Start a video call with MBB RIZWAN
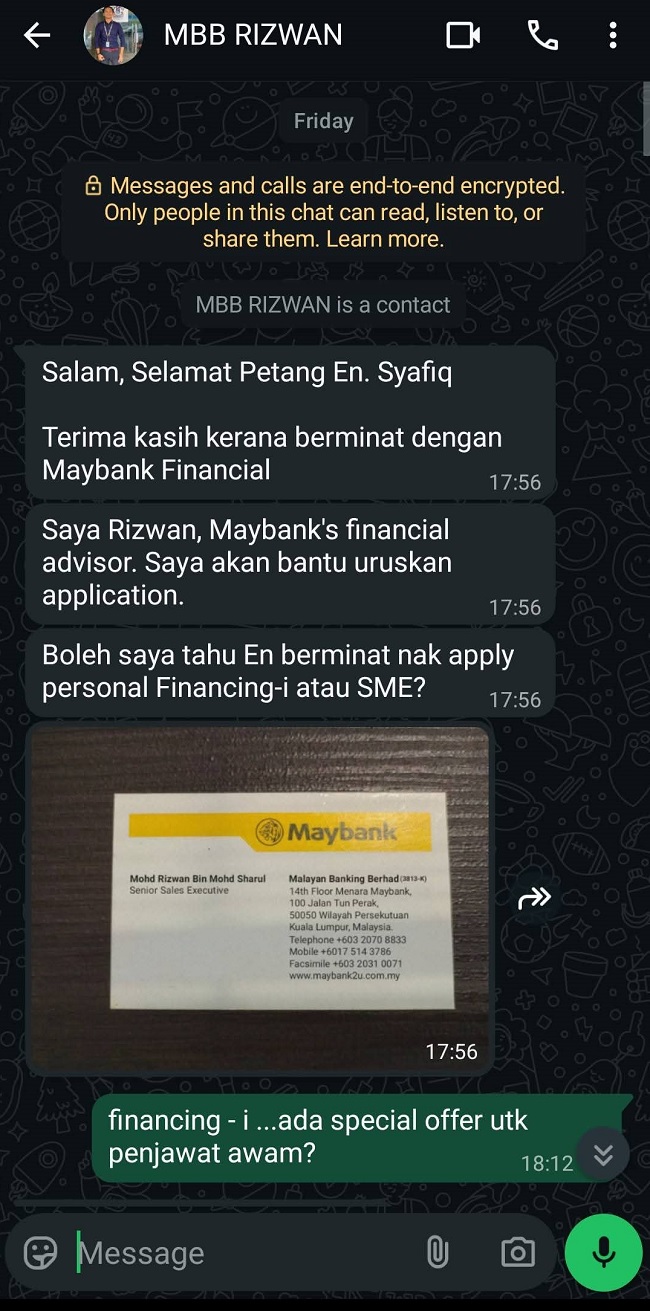The image size is (650, 1311). pyautogui.click(x=463, y=36)
